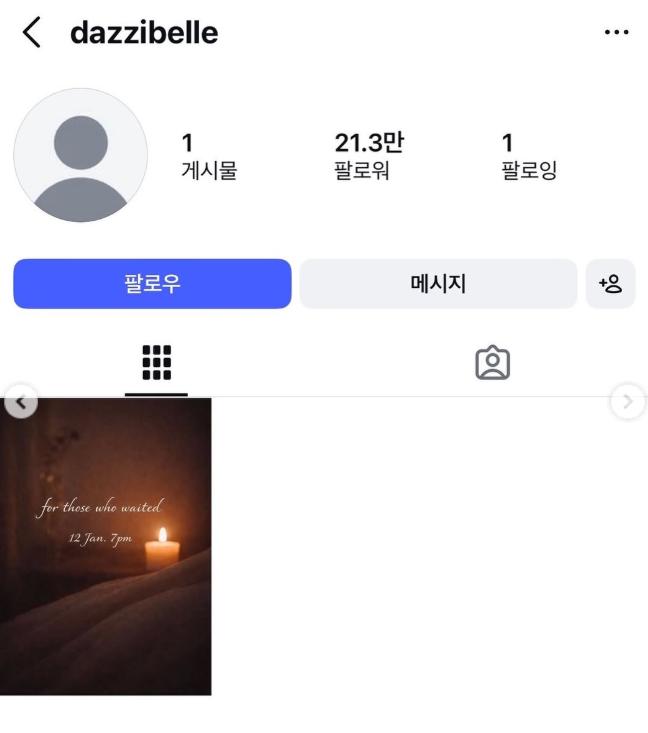View the 21.3만 팔로워 followers list
This screenshot has height=733, width=648.
coord(368,157)
